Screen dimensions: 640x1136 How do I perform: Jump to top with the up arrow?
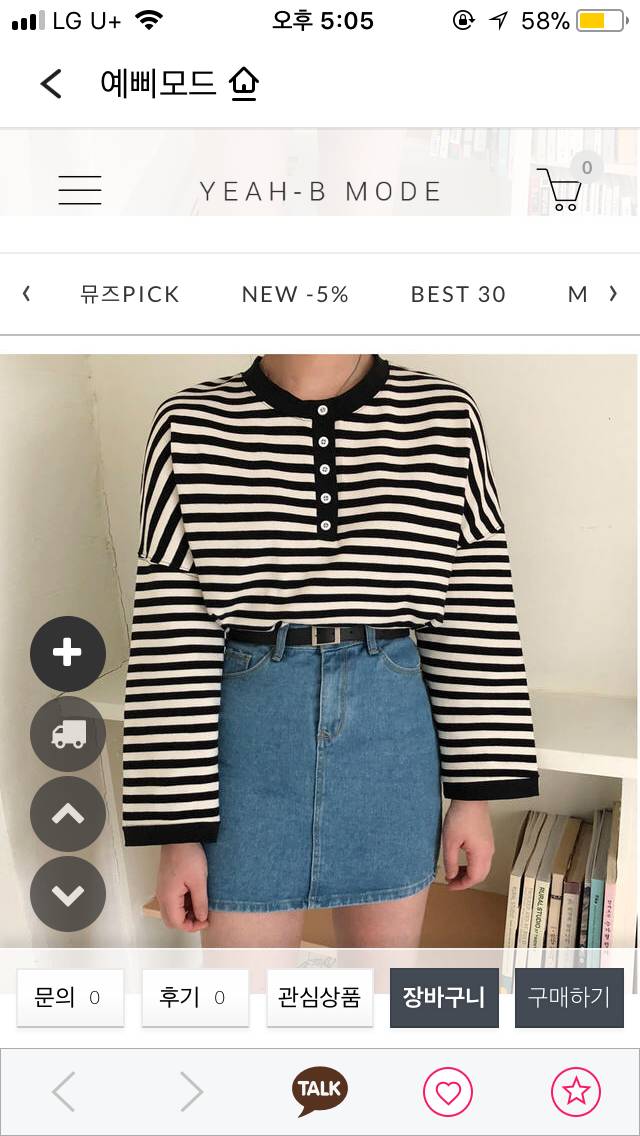pyautogui.click(x=67, y=814)
